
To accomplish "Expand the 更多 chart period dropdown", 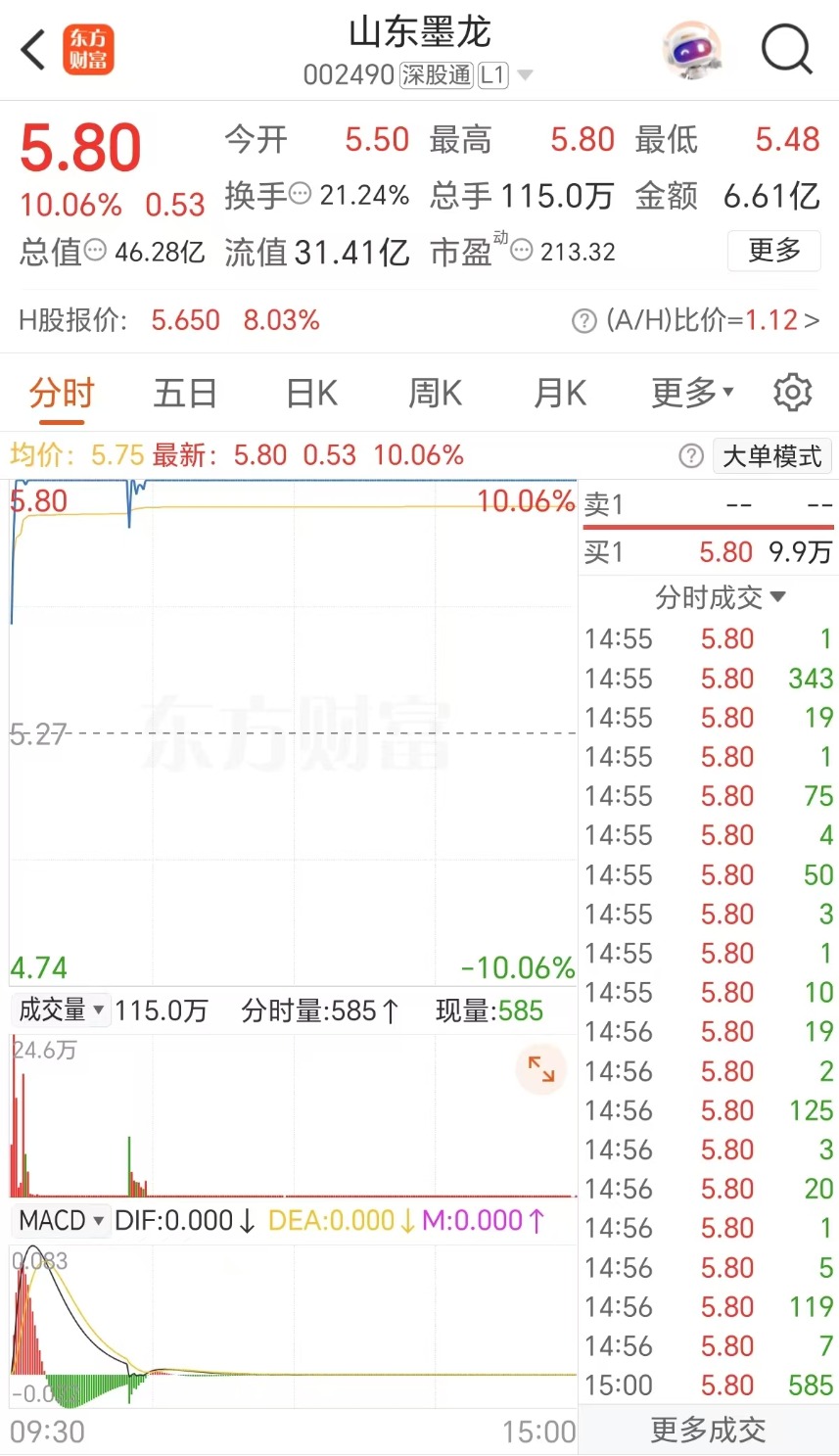I will tap(692, 394).
